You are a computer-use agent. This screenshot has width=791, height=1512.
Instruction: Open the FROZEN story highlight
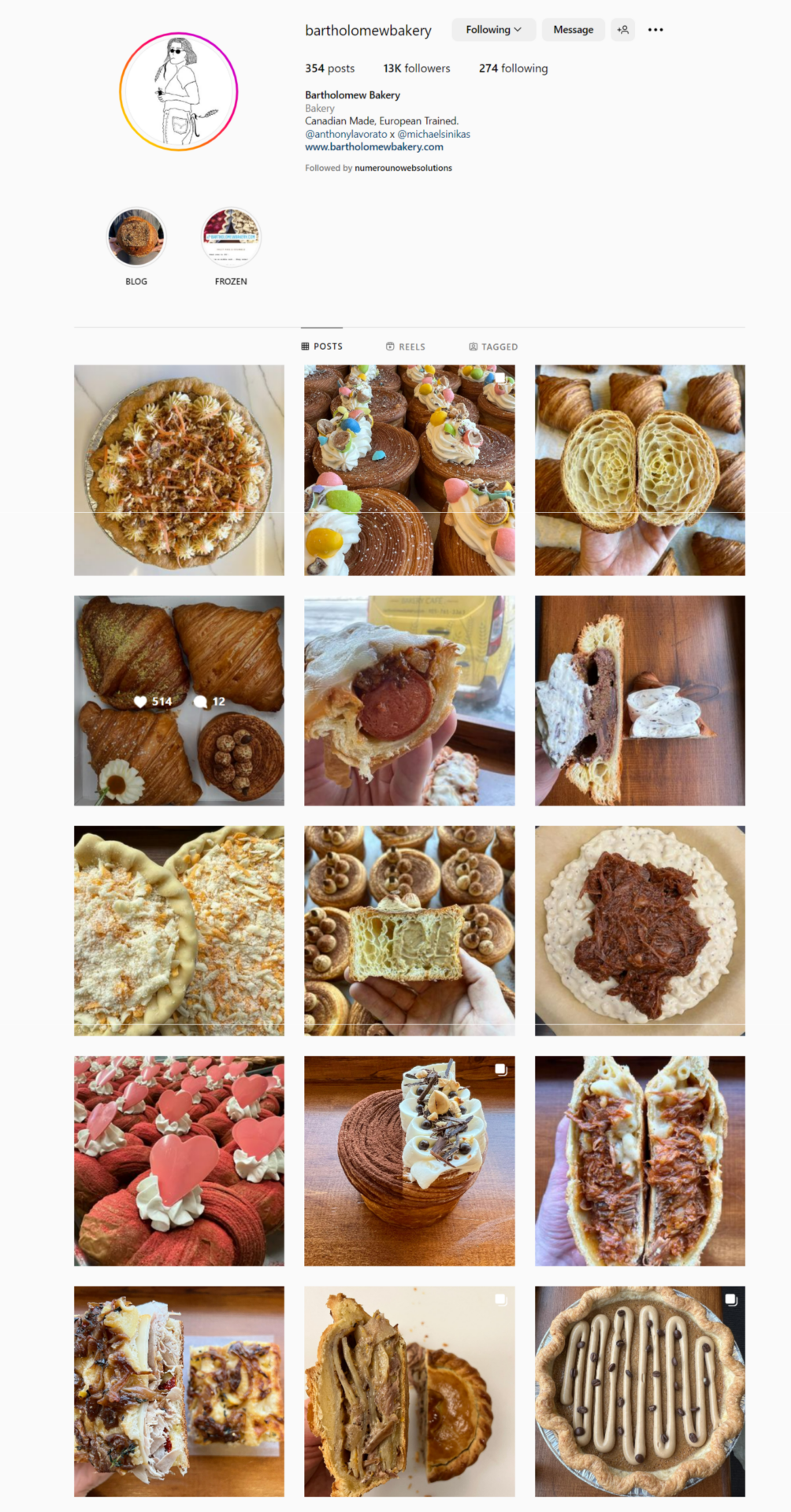point(231,238)
